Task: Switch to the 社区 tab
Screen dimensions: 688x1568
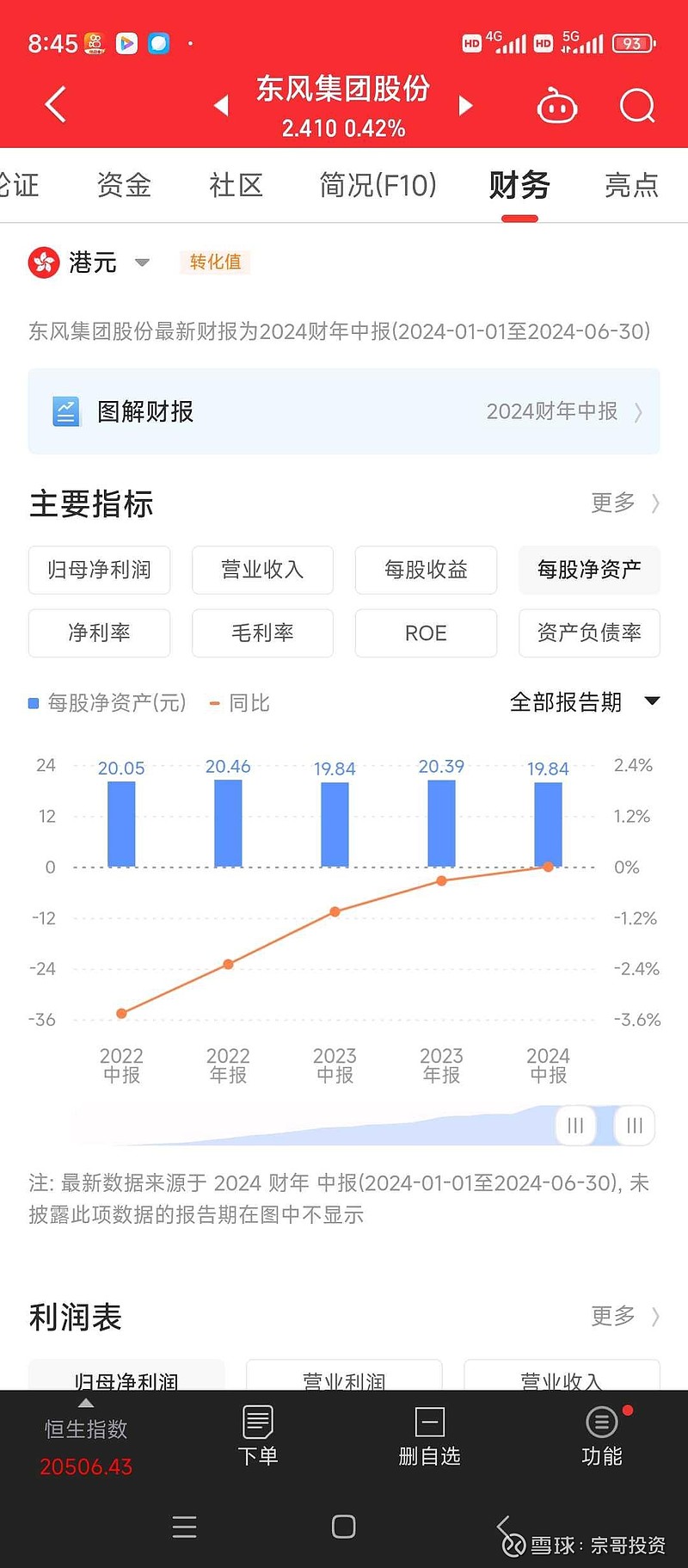Action: click(236, 185)
